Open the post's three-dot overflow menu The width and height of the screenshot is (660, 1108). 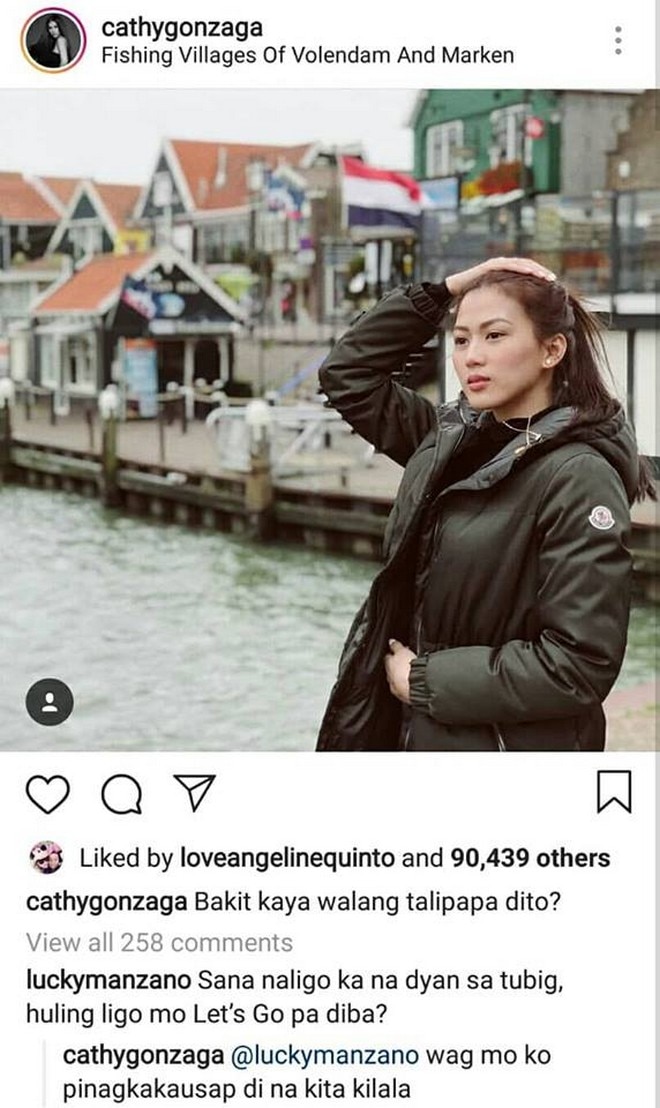(x=619, y=40)
